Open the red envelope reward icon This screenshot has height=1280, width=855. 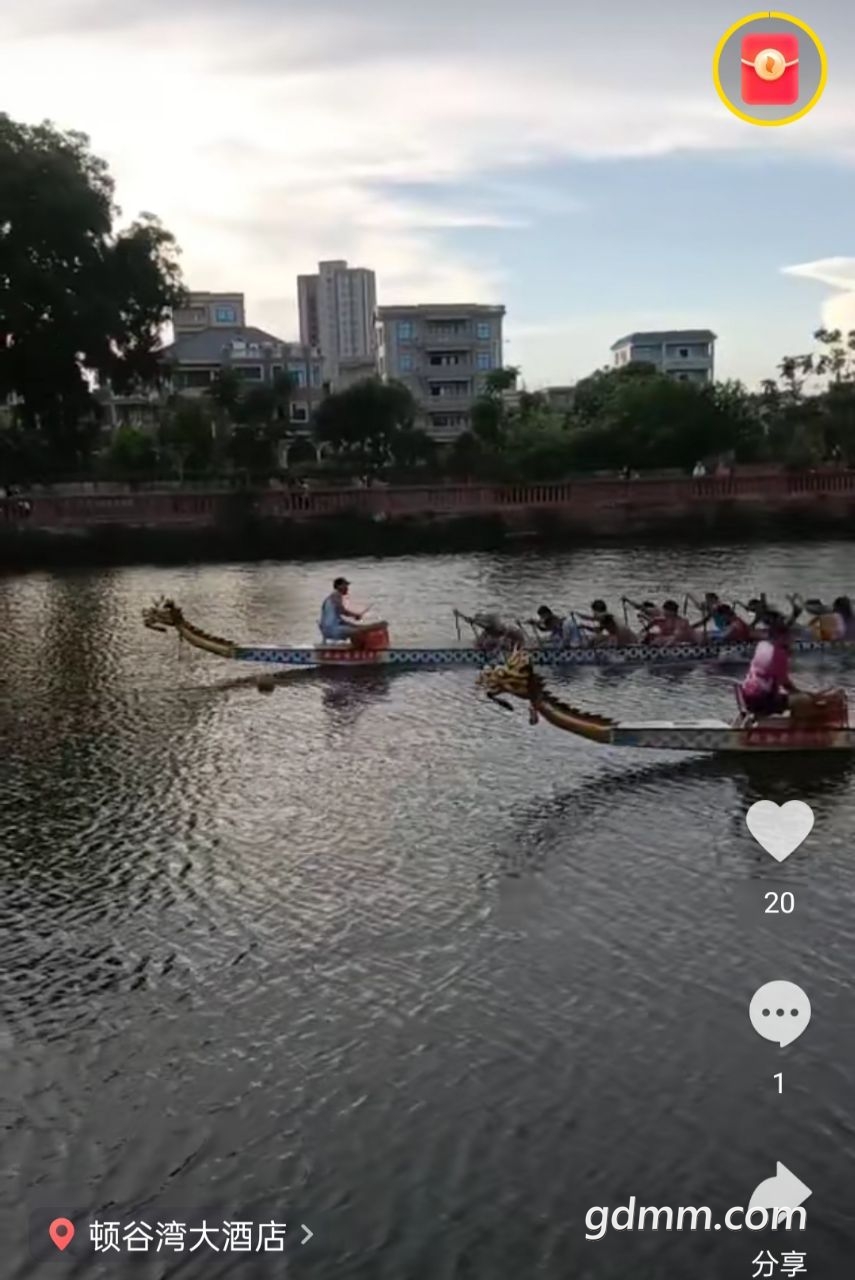(769, 69)
